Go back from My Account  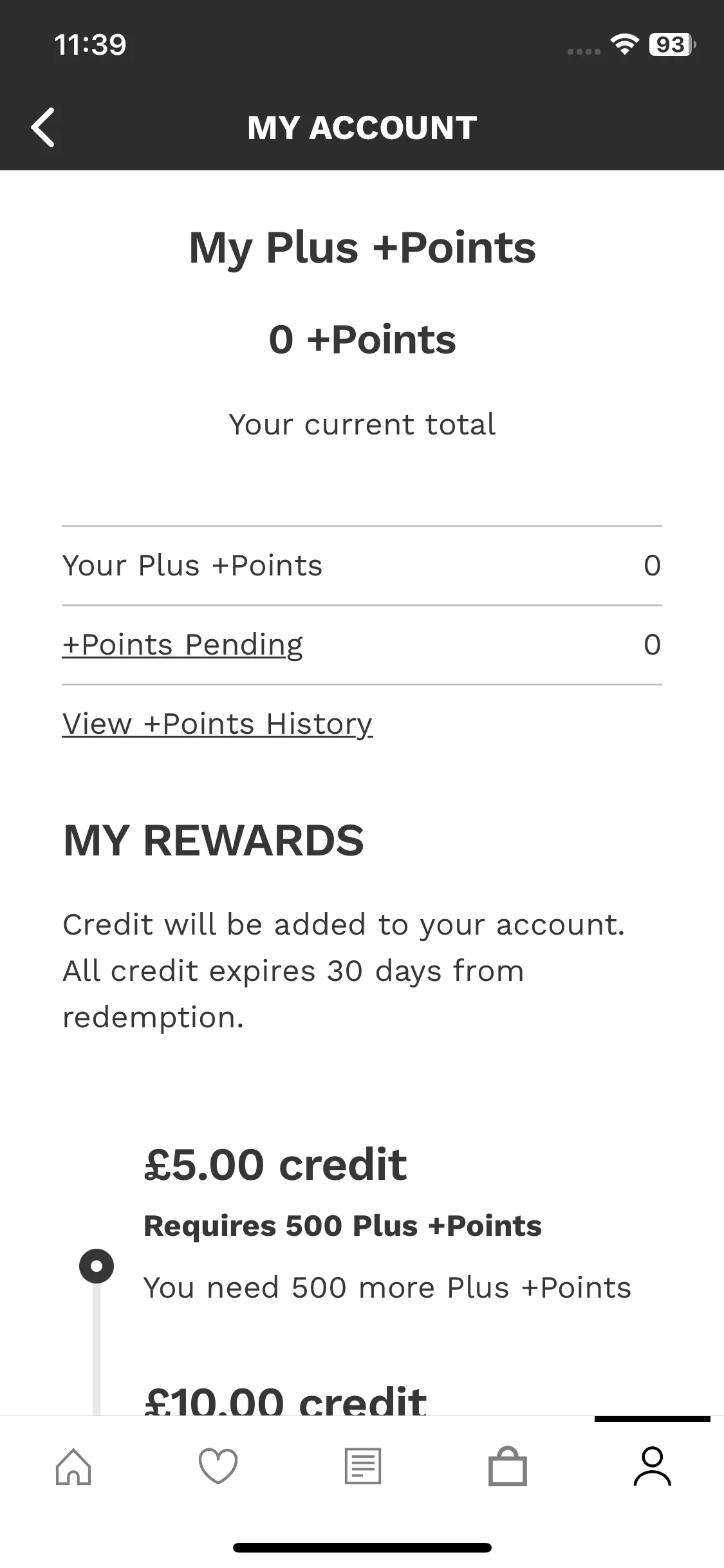[43, 127]
